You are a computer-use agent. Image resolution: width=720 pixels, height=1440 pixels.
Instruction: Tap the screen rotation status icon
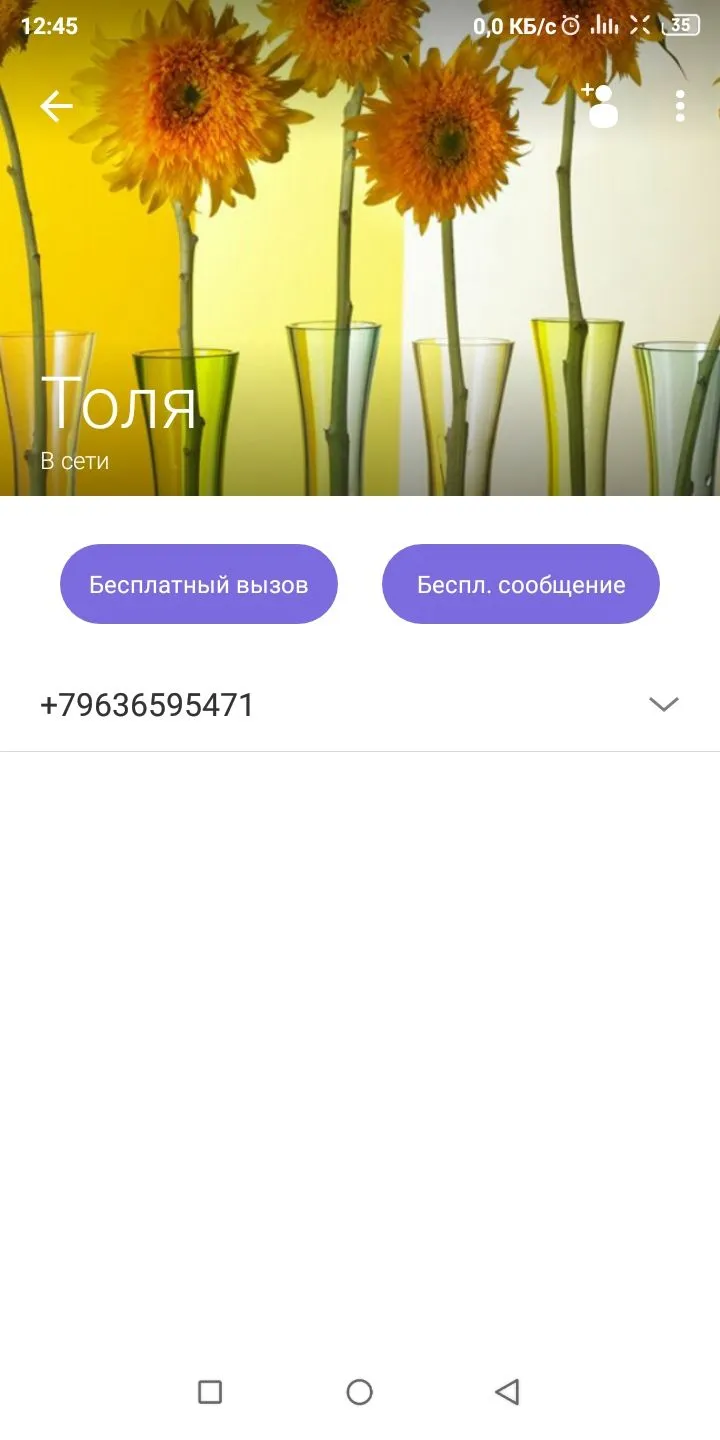[x=640, y=27]
